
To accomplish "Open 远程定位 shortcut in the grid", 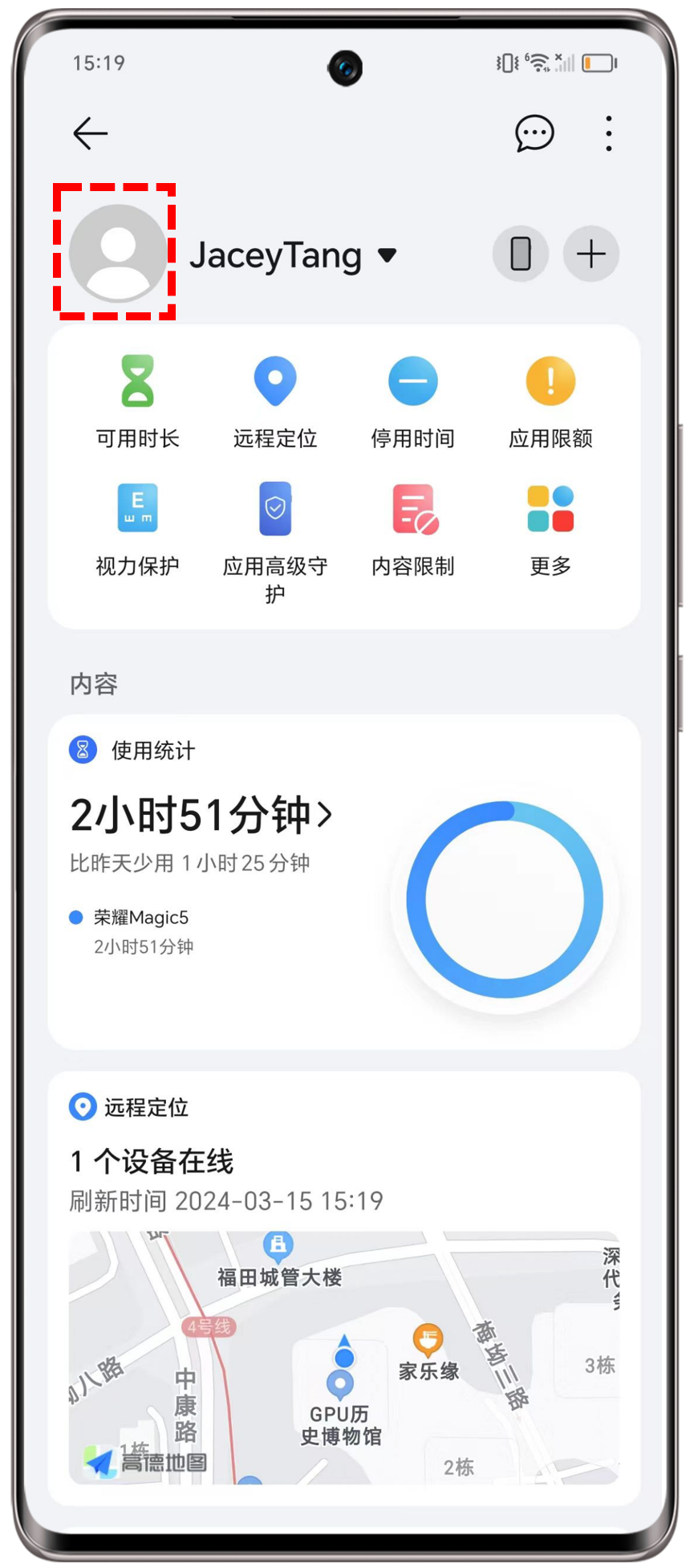I will click(275, 401).
